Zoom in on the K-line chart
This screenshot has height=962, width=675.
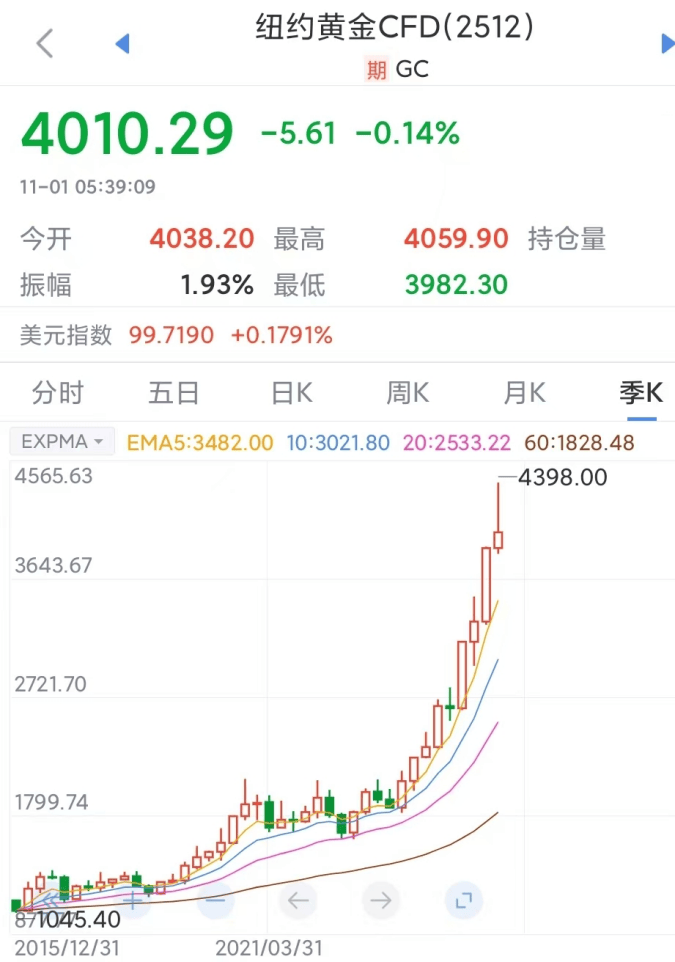(x=133, y=901)
